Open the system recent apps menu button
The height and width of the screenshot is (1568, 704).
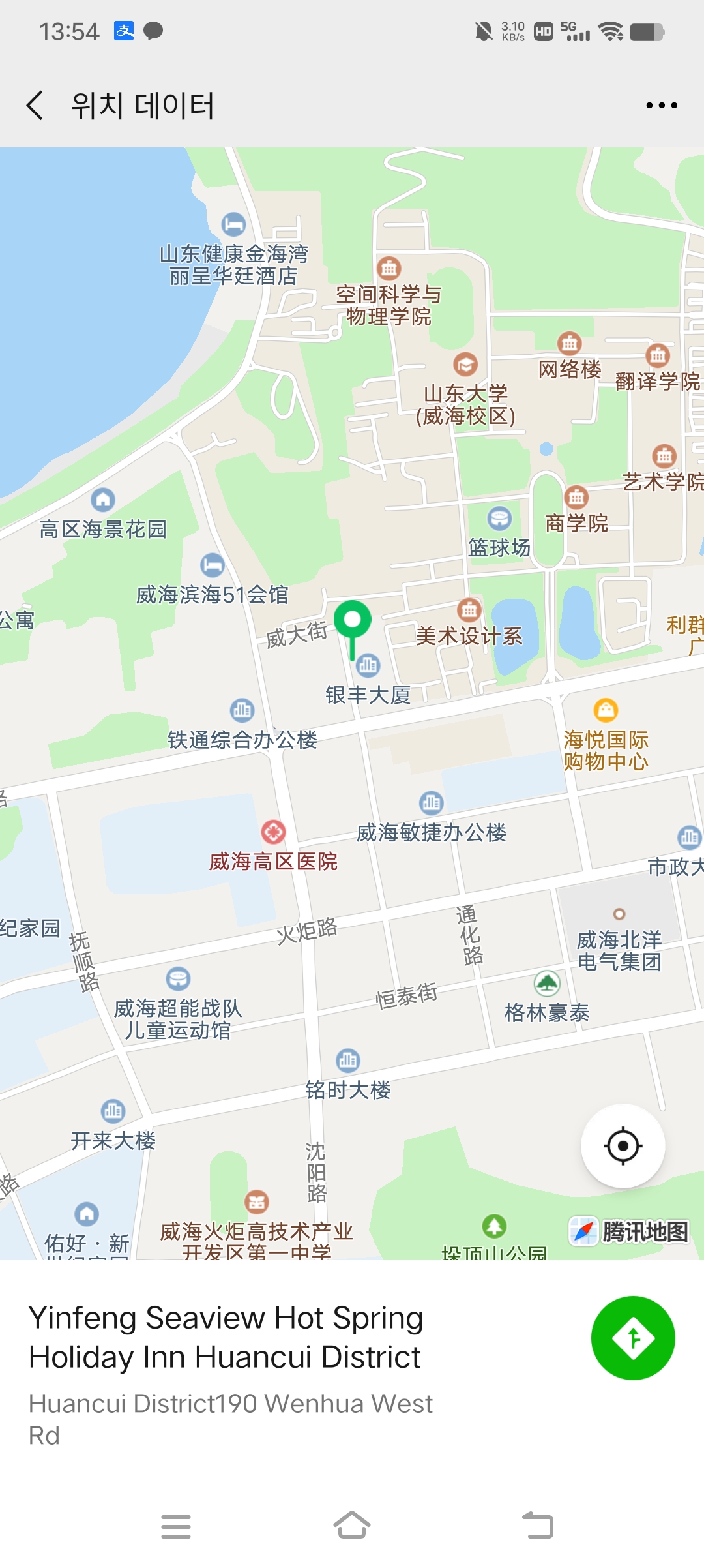[176, 1526]
